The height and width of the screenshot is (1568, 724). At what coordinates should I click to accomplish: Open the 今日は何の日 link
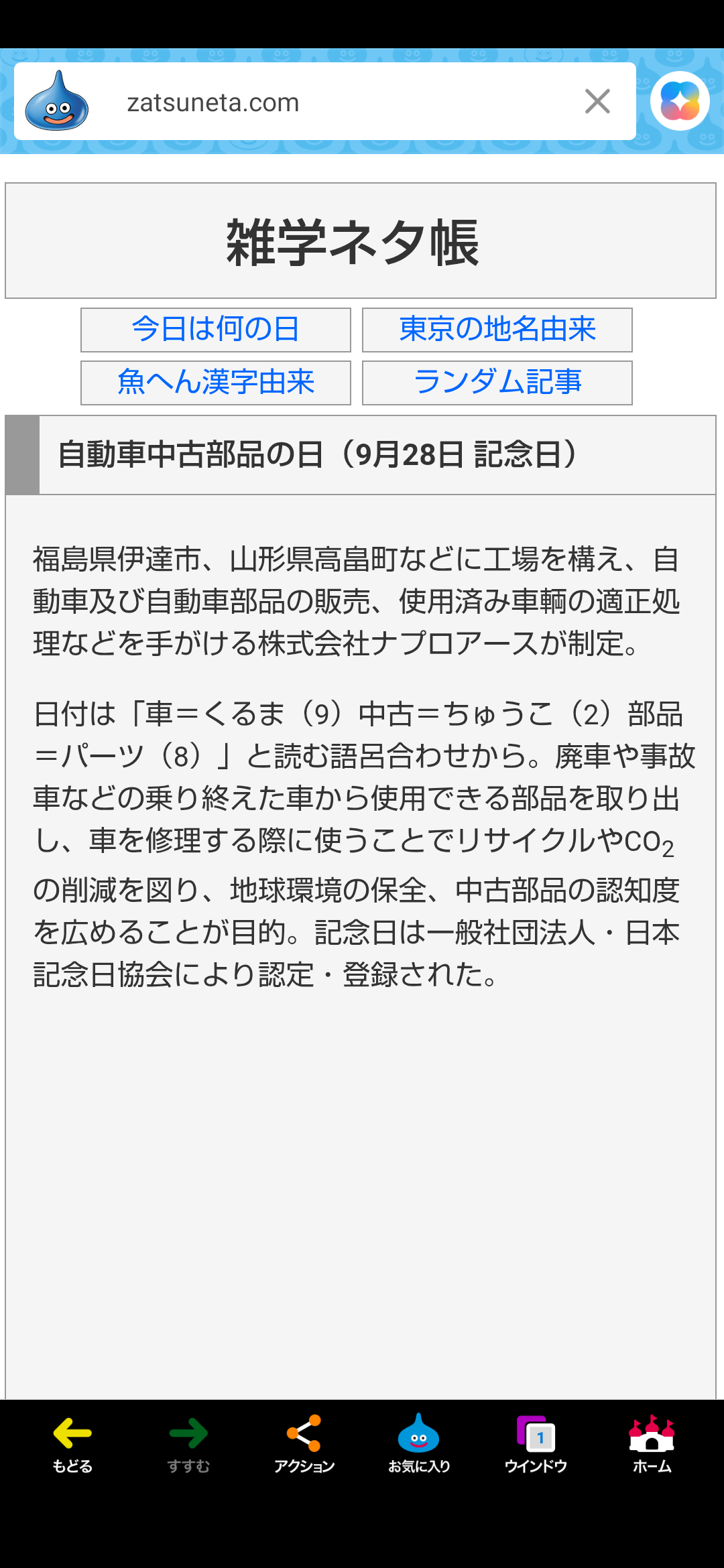pos(215,330)
